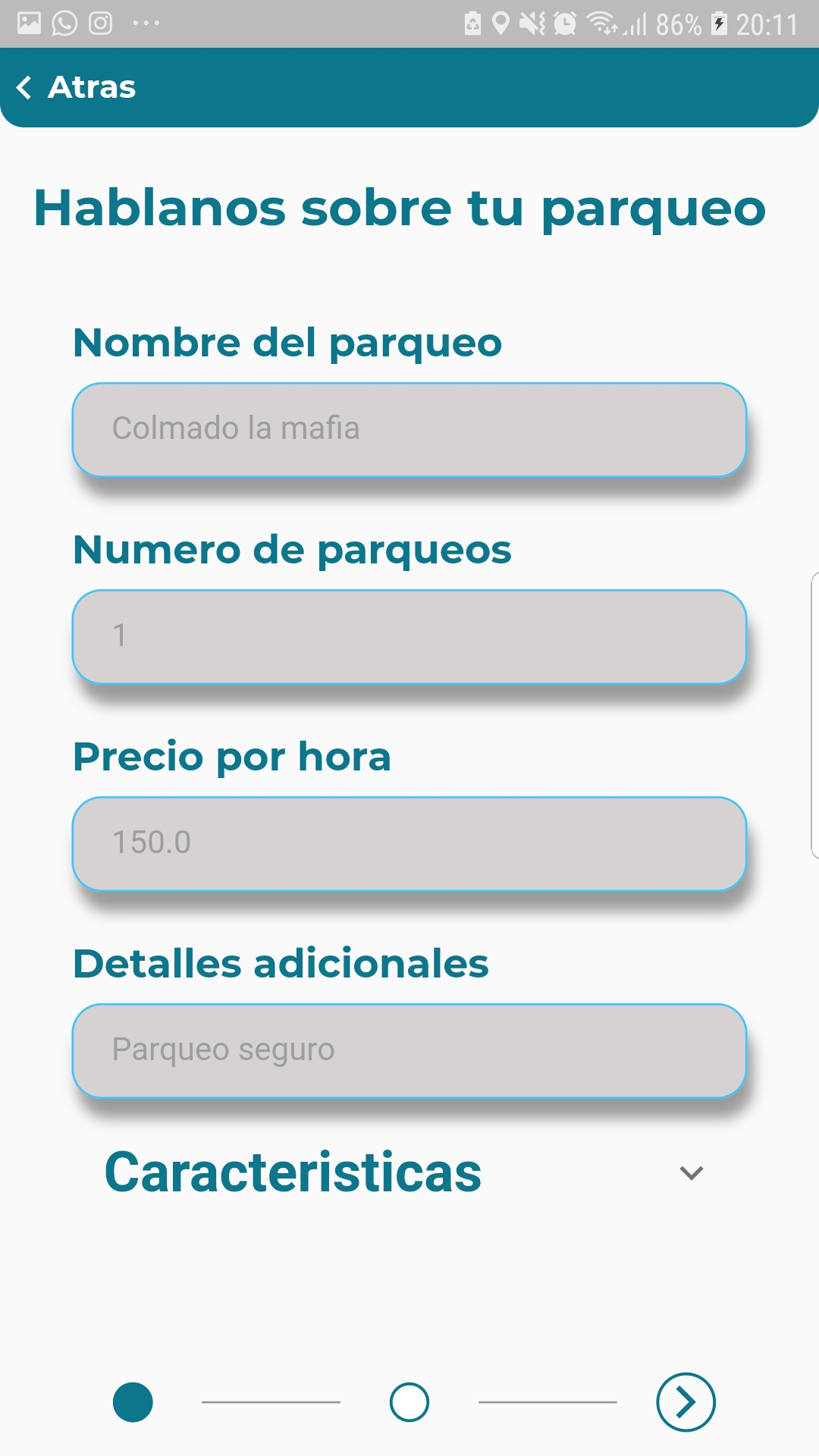Go to next step with arrow button
The height and width of the screenshot is (1456, 819).
pos(686,1402)
